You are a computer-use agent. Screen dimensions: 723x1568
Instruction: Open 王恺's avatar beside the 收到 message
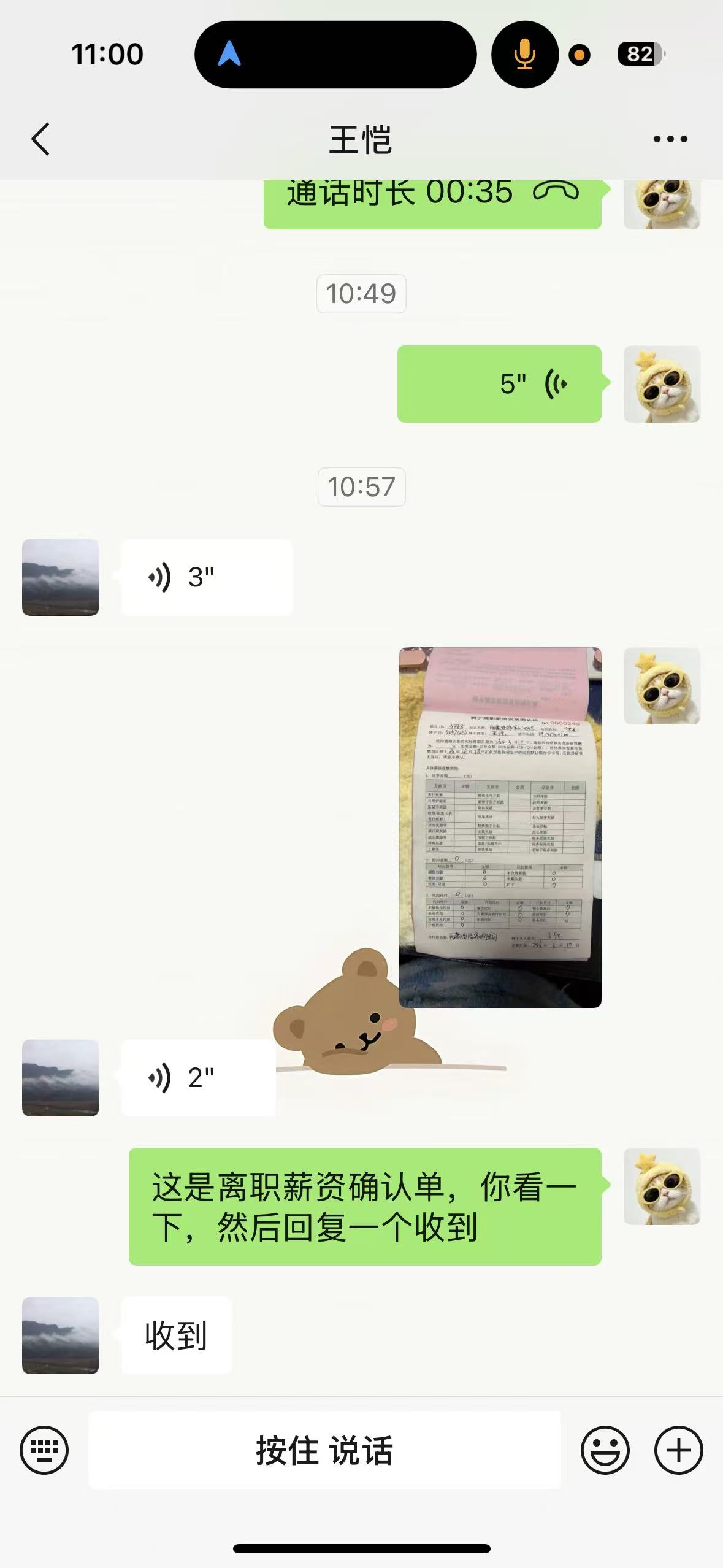[x=61, y=1335]
